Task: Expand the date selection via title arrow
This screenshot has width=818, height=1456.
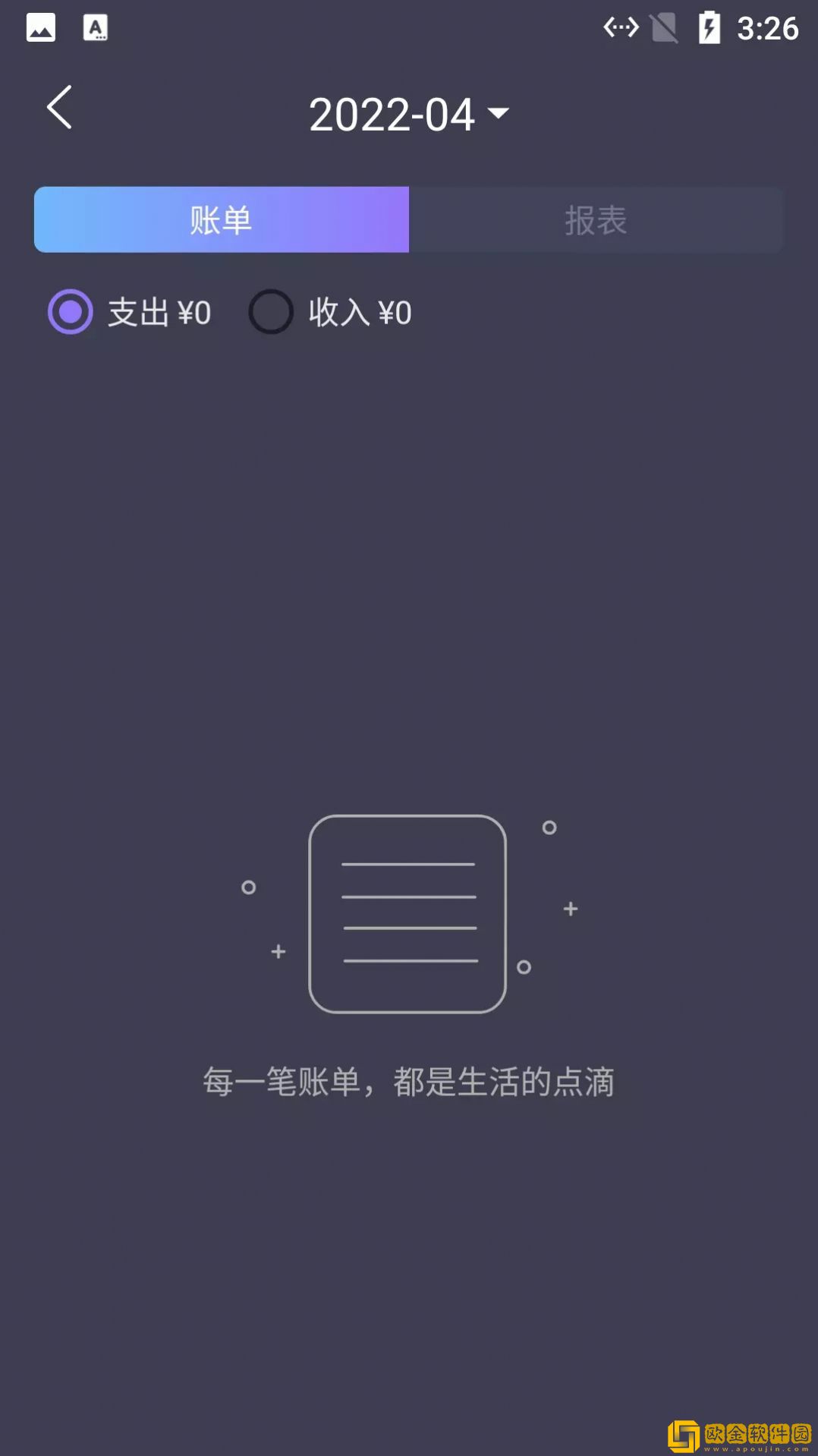Action: 499,114
